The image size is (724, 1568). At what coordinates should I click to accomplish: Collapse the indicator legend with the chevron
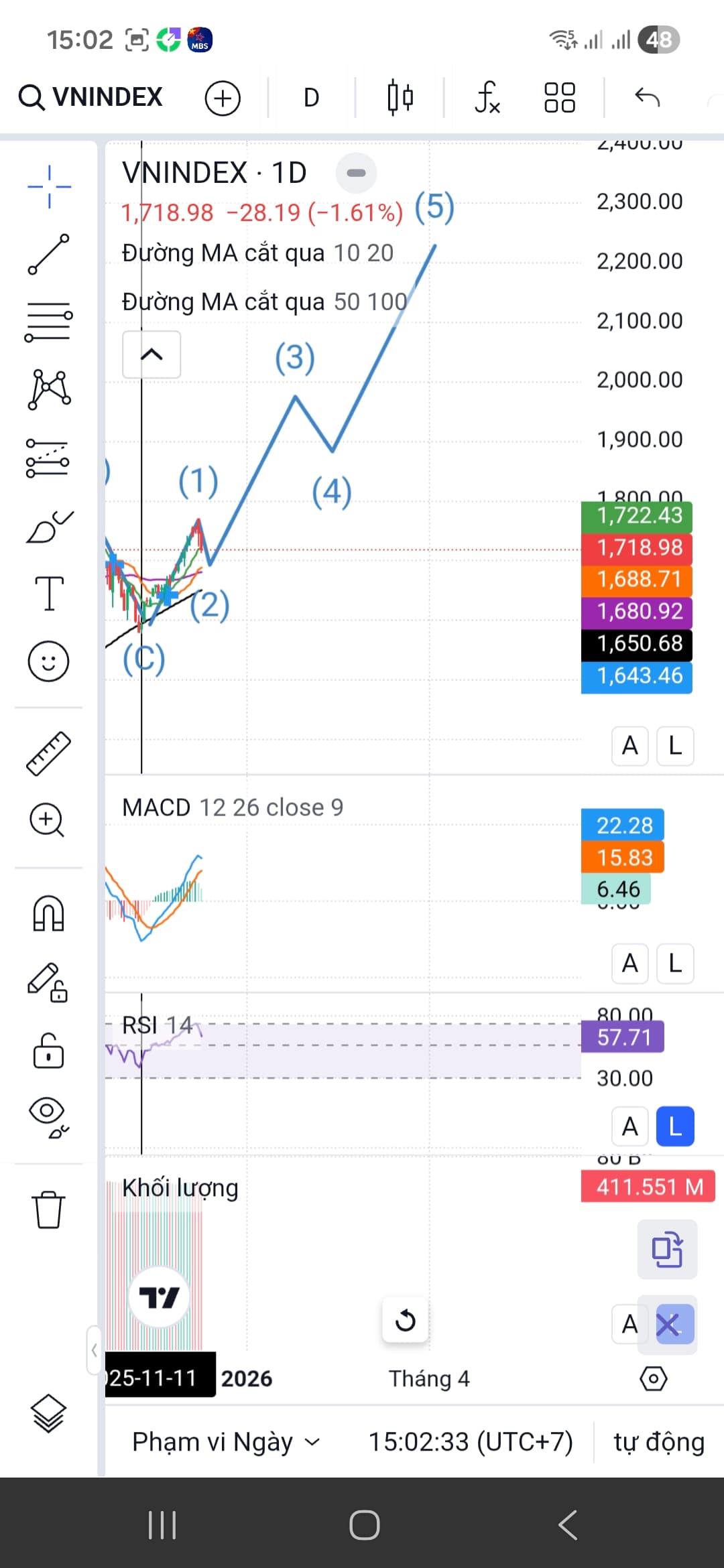[152, 354]
